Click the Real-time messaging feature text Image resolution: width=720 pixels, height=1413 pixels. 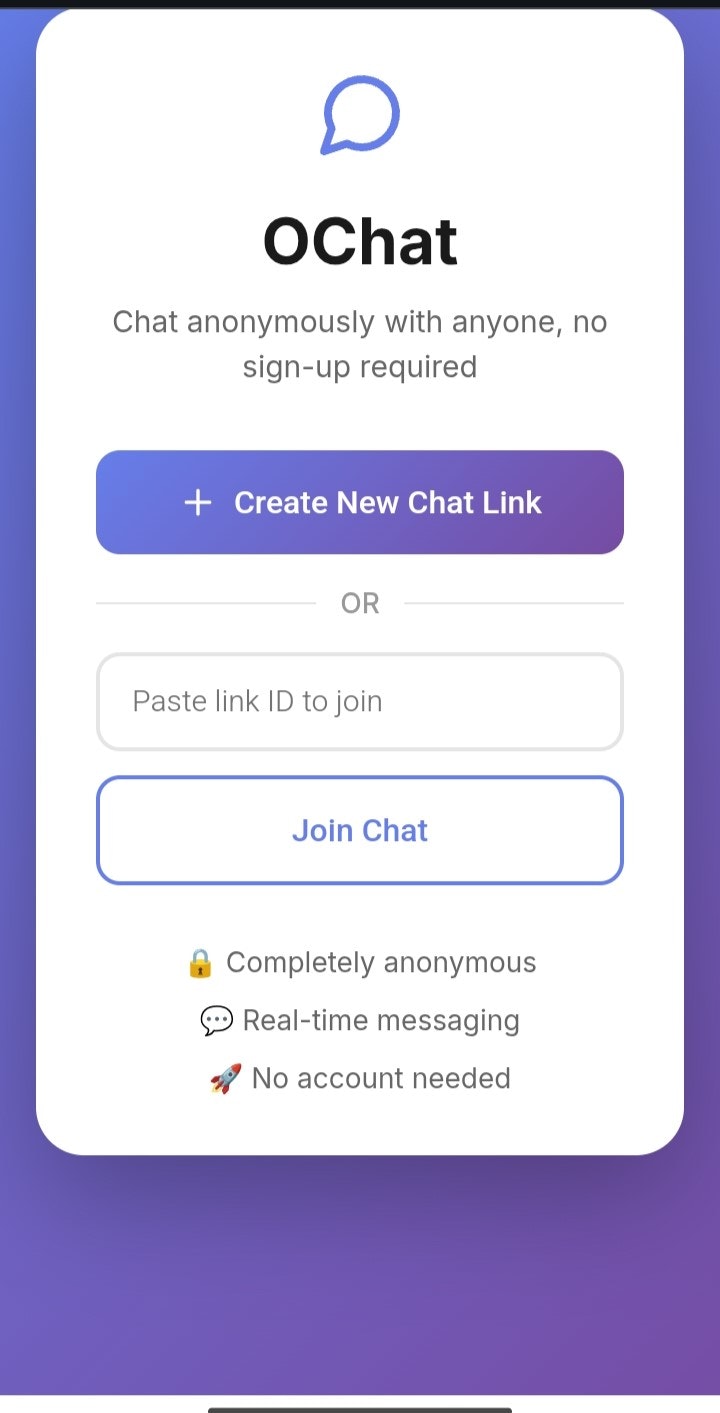(x=380, y=1020)
